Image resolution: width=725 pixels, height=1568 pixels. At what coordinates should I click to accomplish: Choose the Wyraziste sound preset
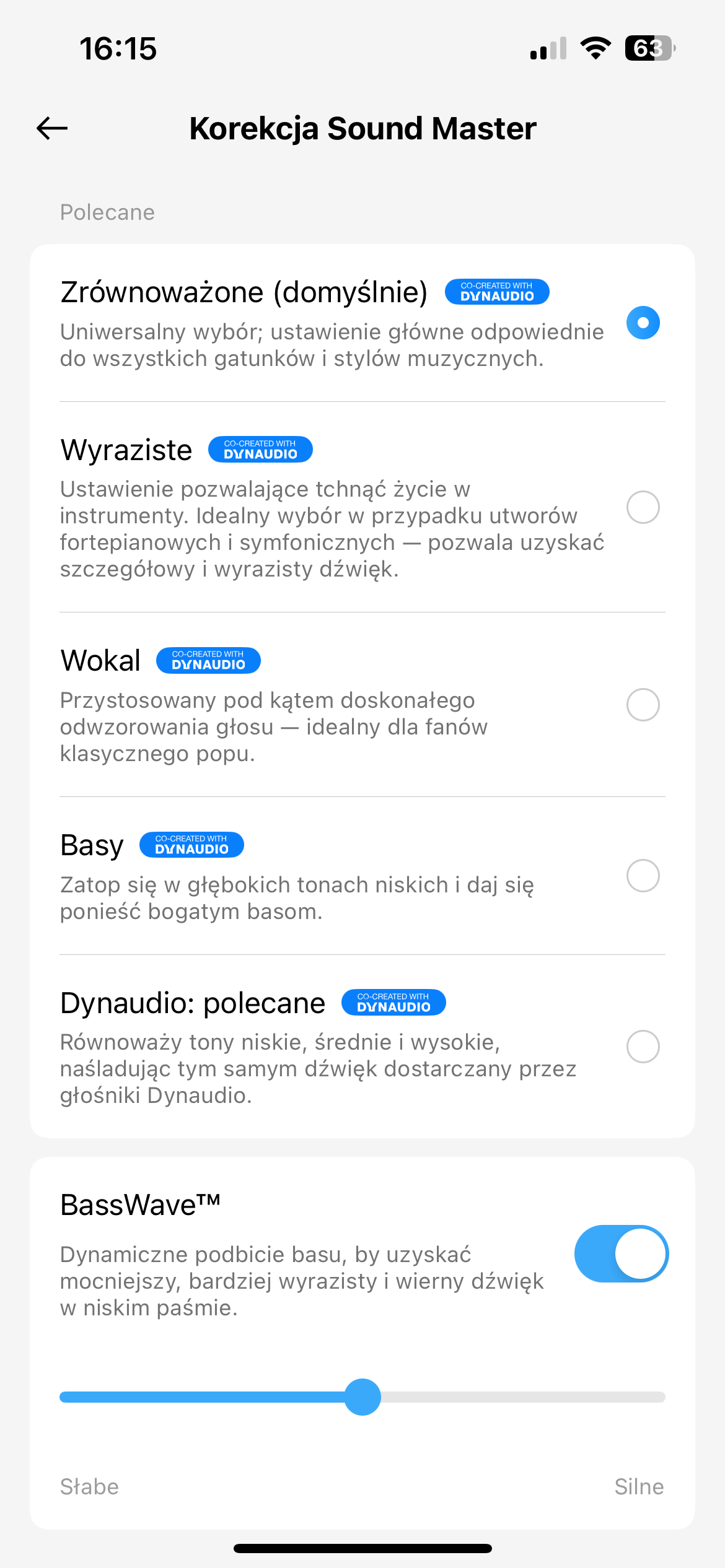[643, 507]
